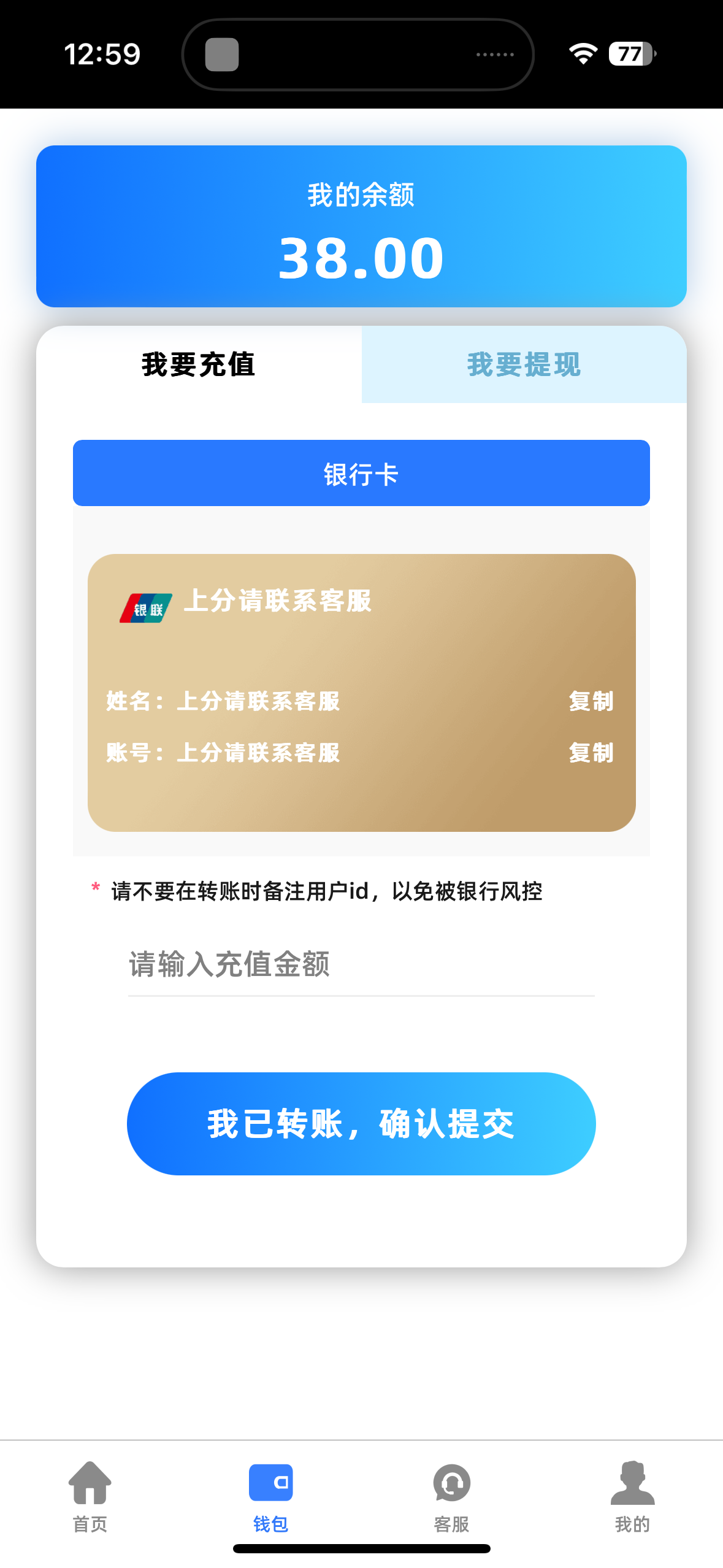The width and height of the screenshot is (723, 1568).
Task: Switch to the 我的 tab
Action: (x=632, y=1496)
